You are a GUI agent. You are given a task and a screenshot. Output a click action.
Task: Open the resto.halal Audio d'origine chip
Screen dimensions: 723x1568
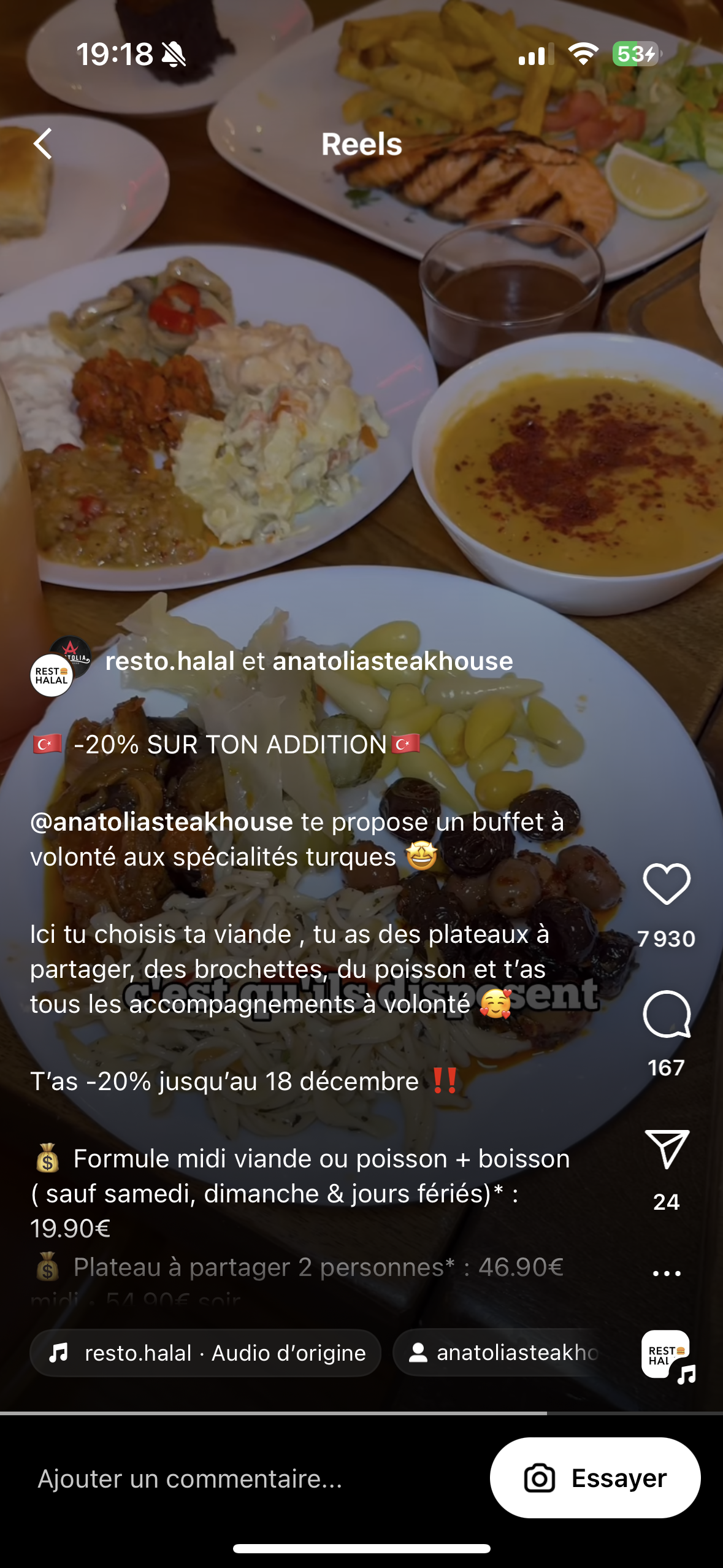pyautogui.click(x=206, y=1353)
